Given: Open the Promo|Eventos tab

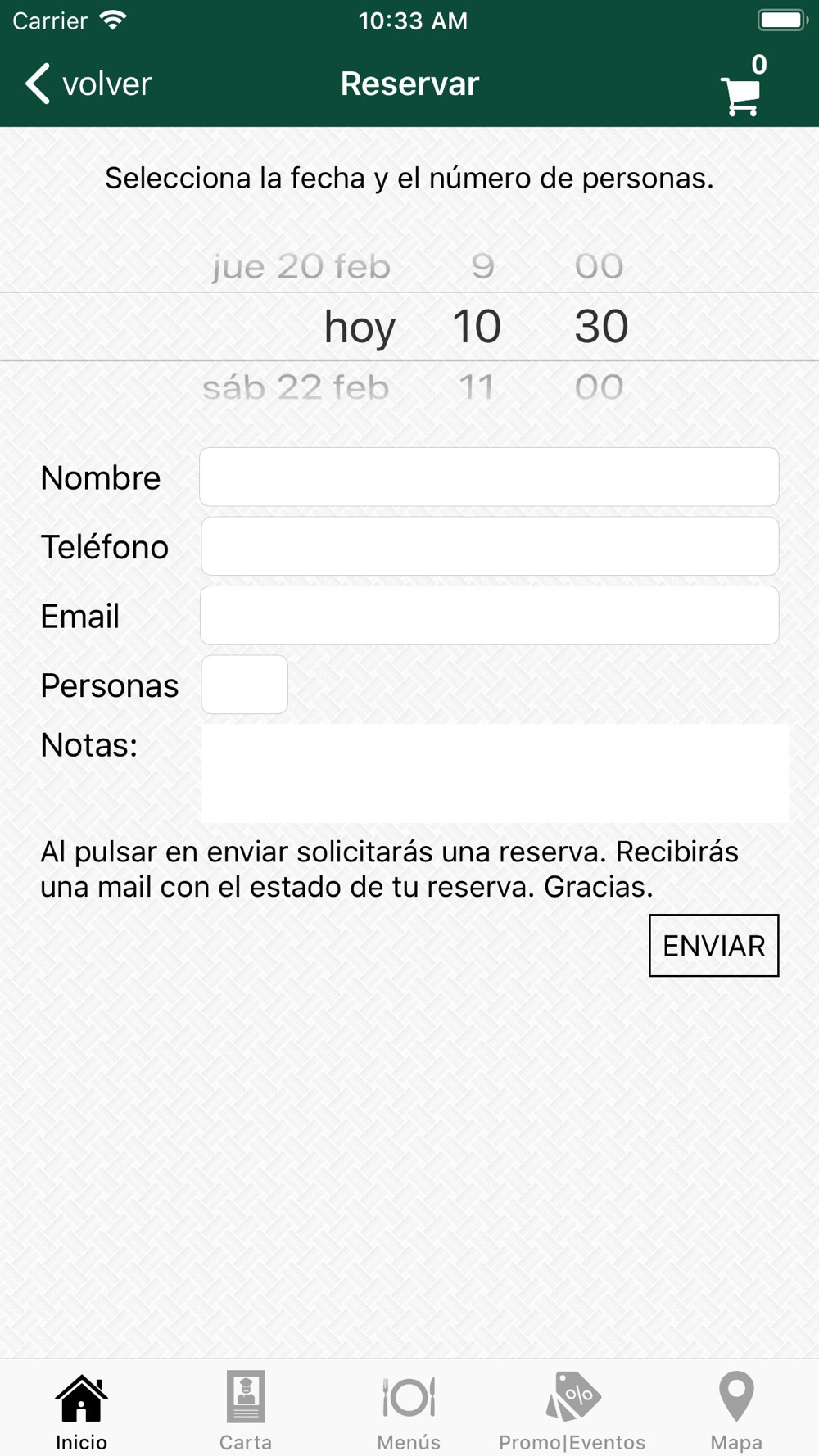Looking at the screenshot, I should (572, 1411).
